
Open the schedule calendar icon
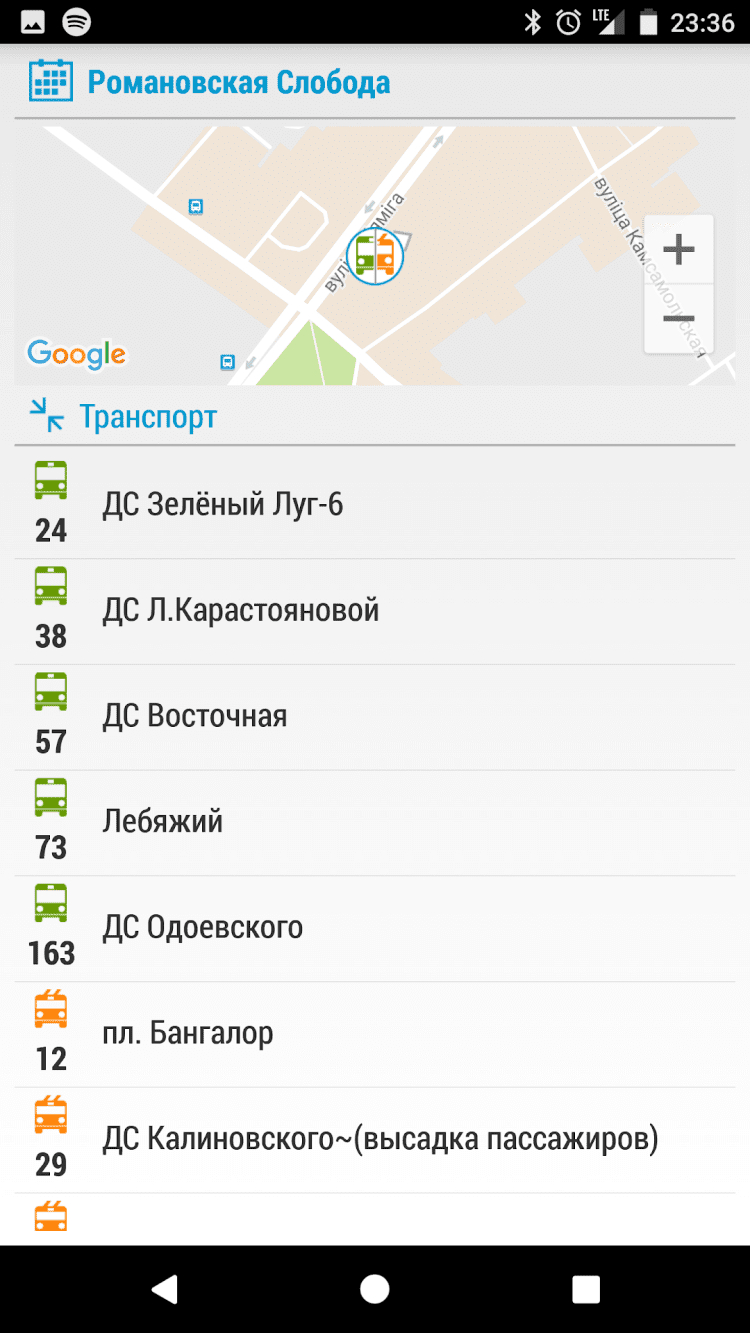[x=50, y=81]
